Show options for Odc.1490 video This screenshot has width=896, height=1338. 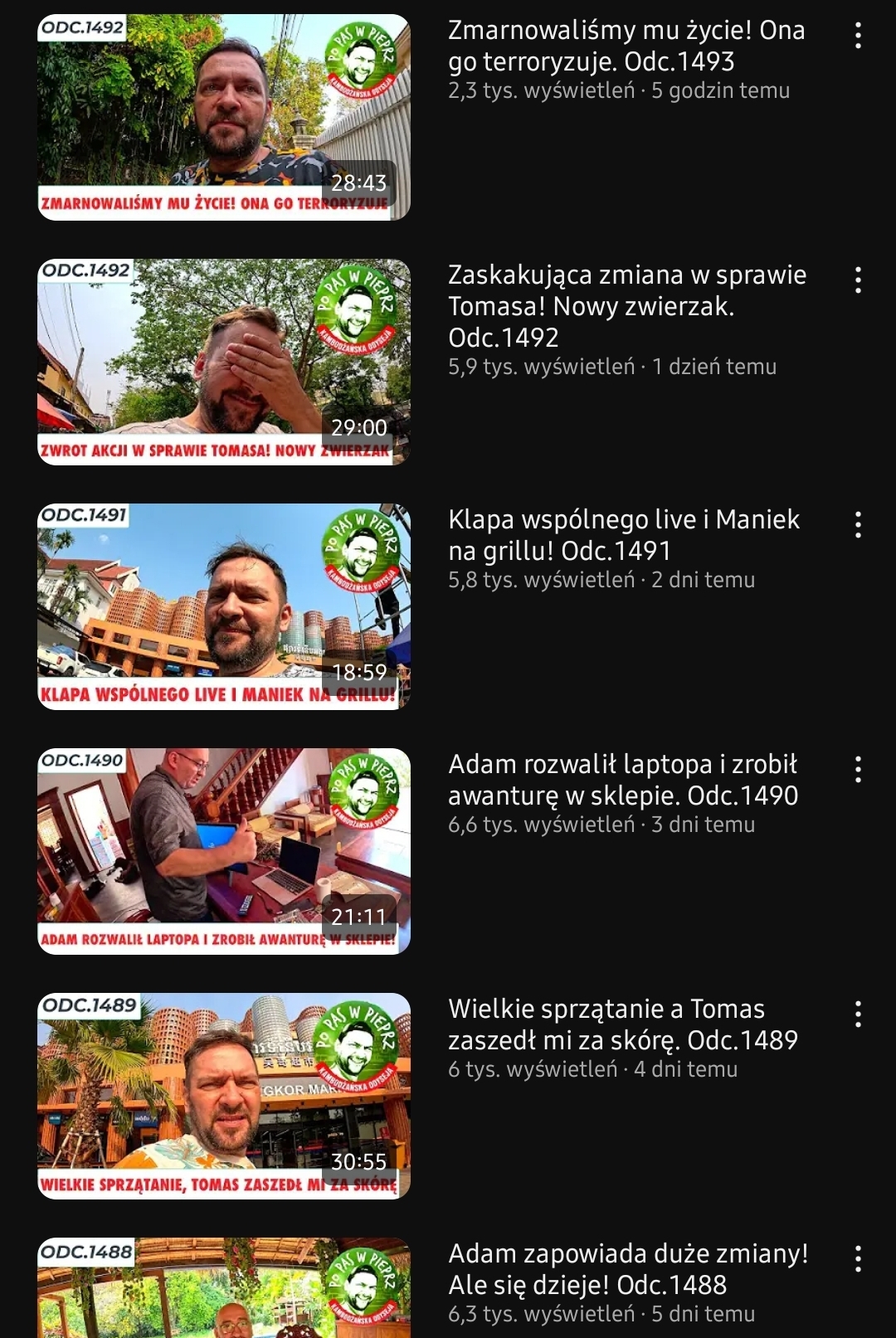click(858, 770)
